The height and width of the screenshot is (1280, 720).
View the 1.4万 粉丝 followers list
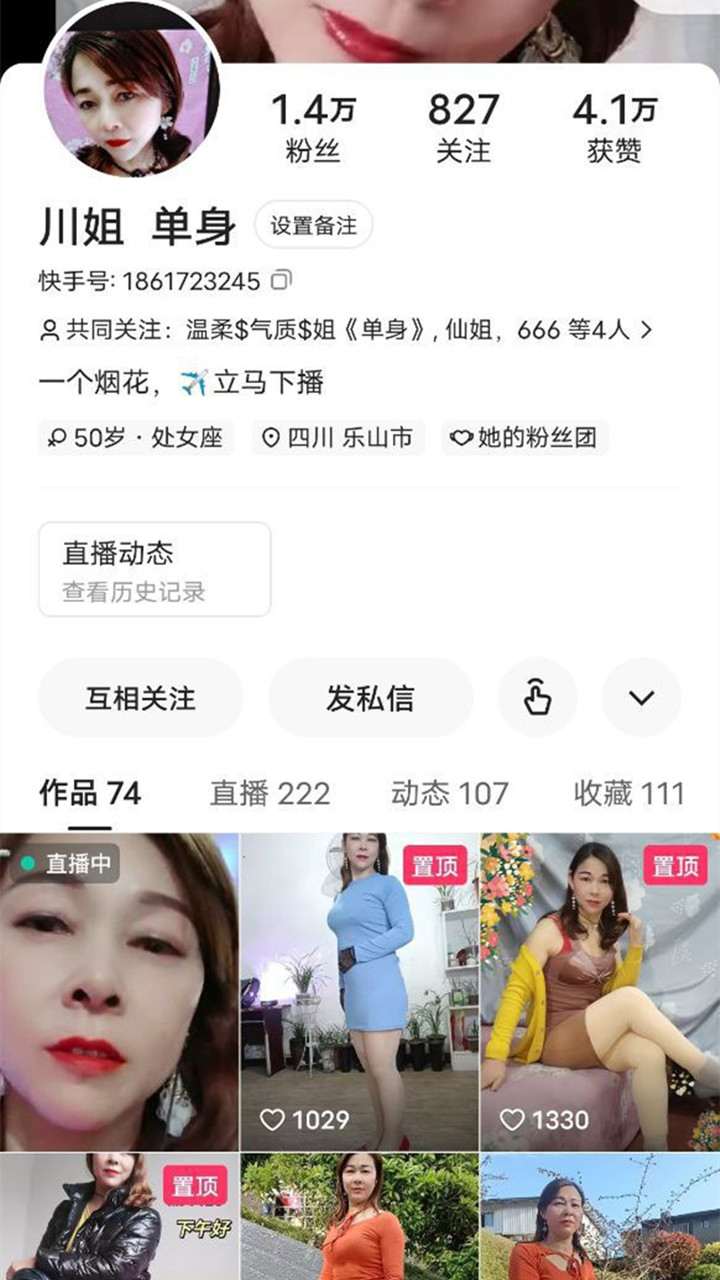pyautogui.click(x=313, y=128)
